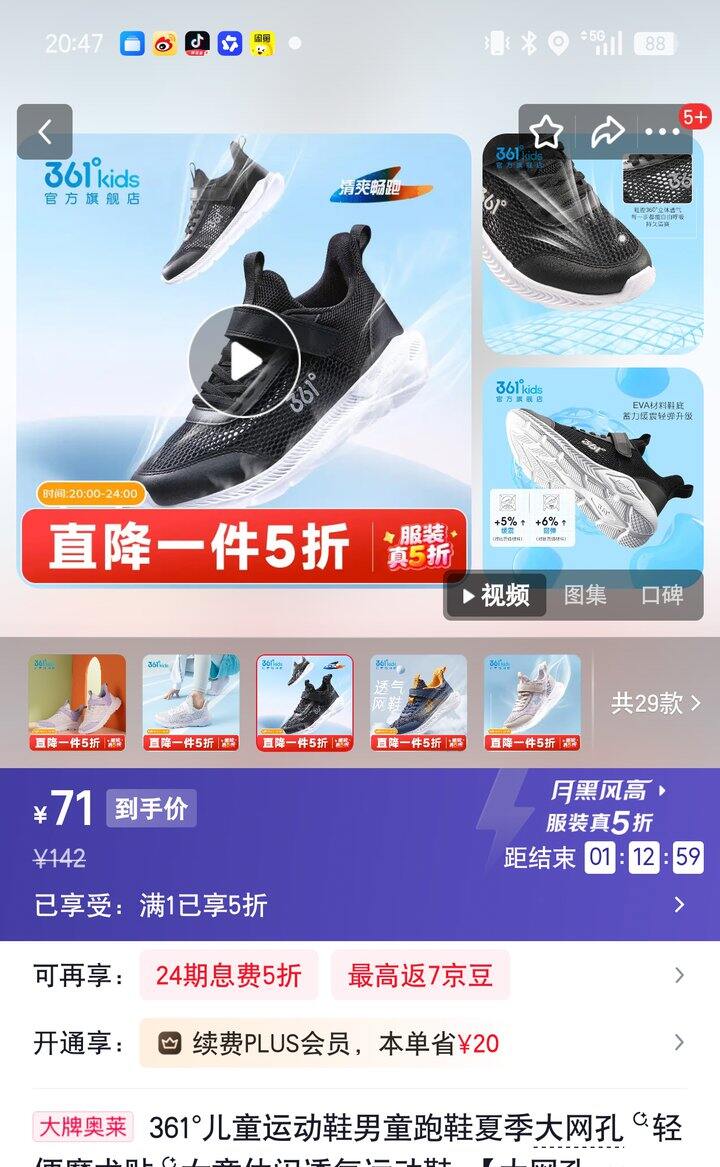Select the purple-white shoe variant thumbnail
Image resolution: width=720 pixels, height=1167 pixels.
pyautogui.click(x=77, y=703)
